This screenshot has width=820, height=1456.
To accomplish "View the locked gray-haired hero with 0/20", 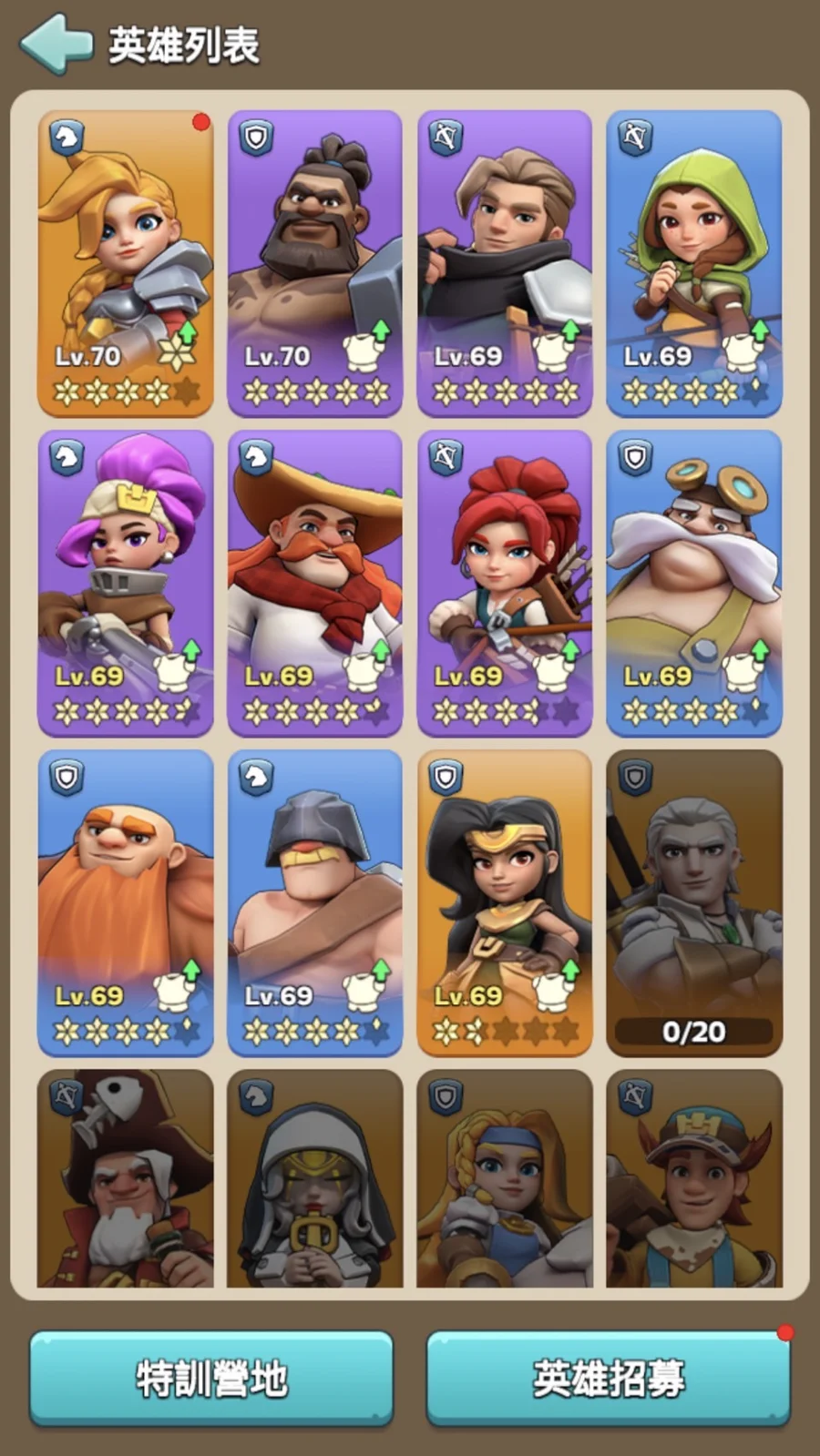I will [694, 903].
